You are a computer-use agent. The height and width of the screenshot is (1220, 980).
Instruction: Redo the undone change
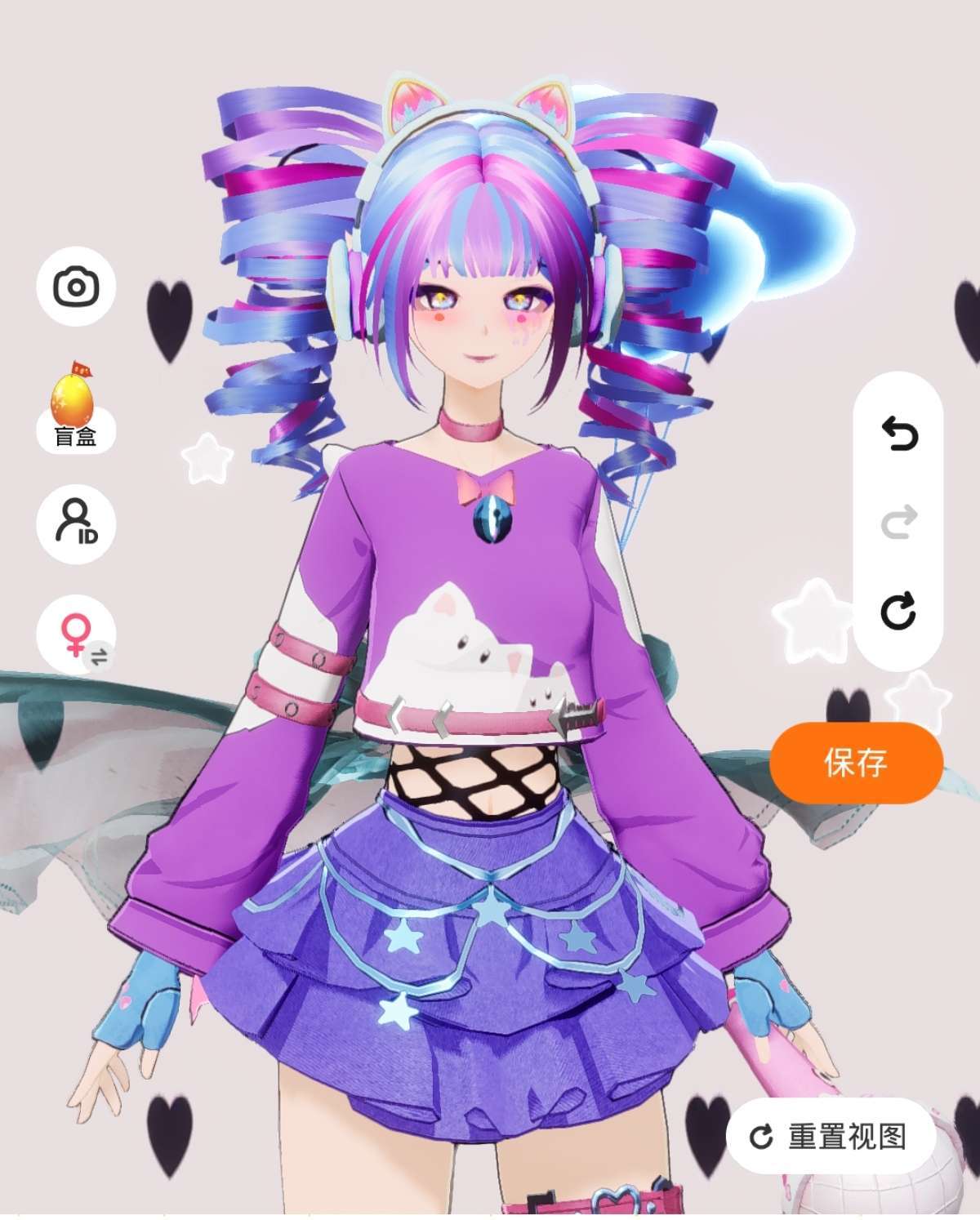(898, 523)
